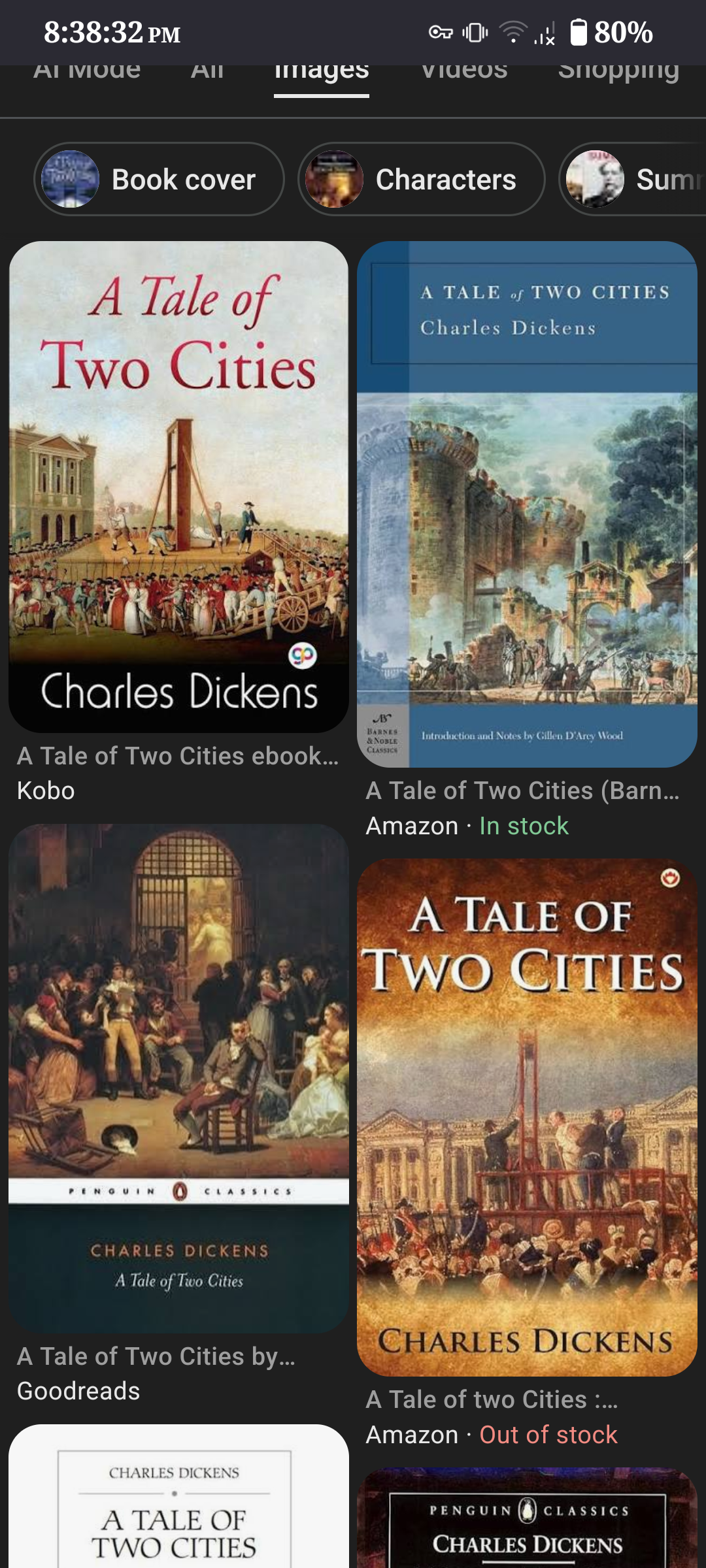706x1568 pixels.
Task: Select the Book cover filter chip
Action: click(159, 179)
